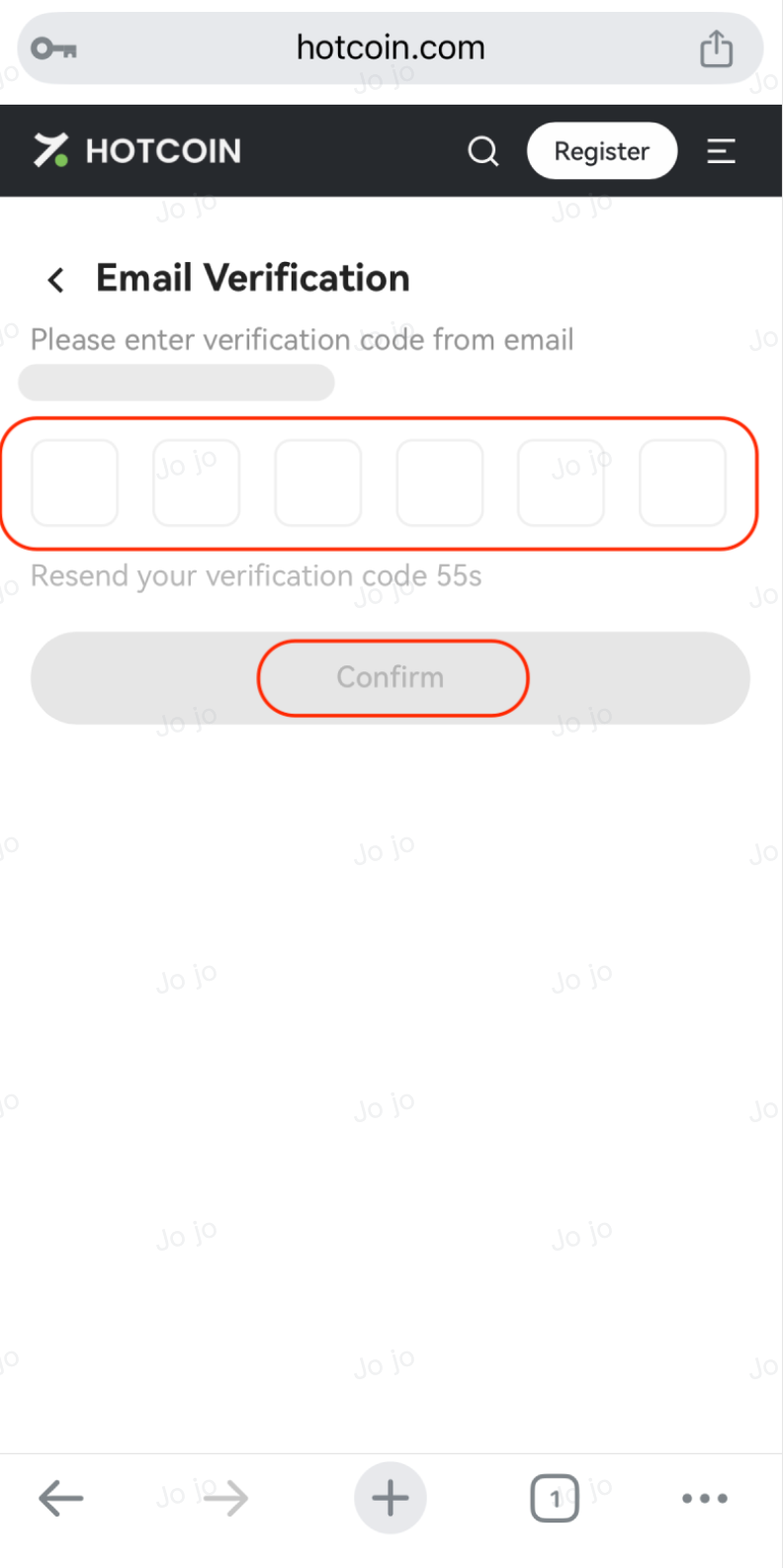Tap the hotcoin.com address bar

[391, 48]
